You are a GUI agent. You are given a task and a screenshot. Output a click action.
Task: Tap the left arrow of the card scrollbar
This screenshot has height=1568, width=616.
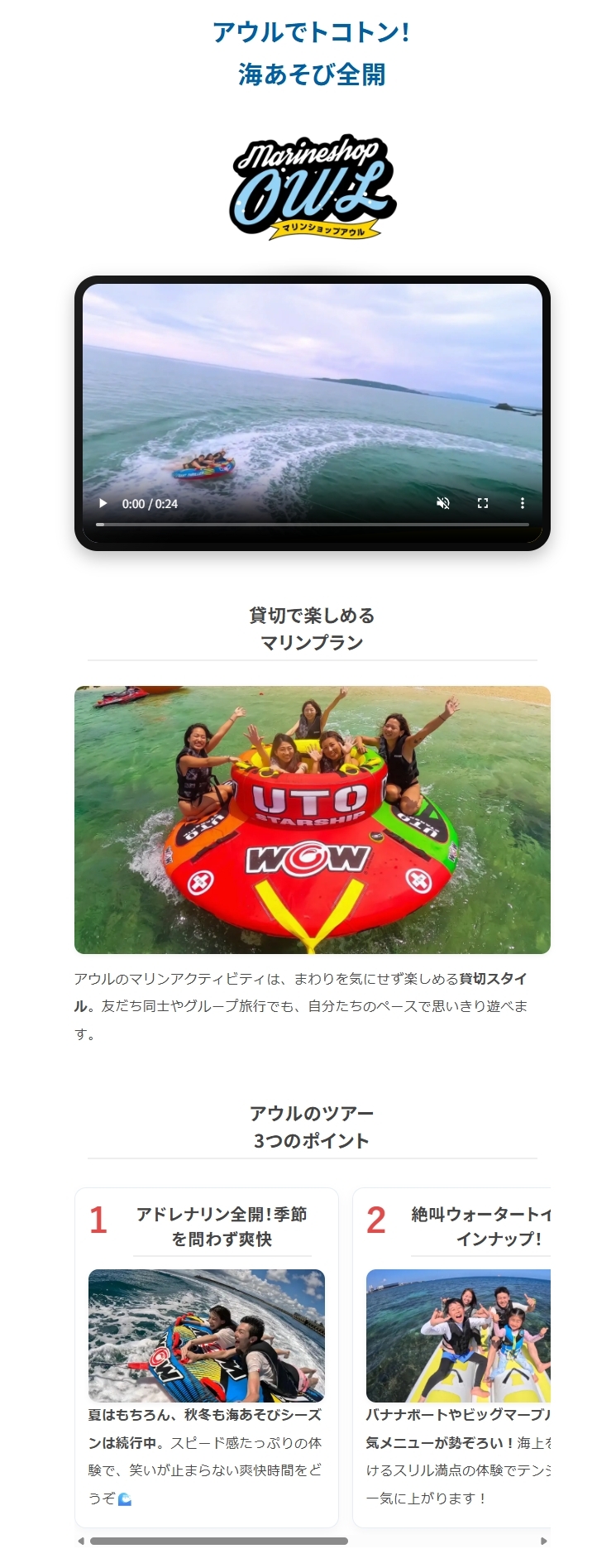click(x=81, y=1541)
